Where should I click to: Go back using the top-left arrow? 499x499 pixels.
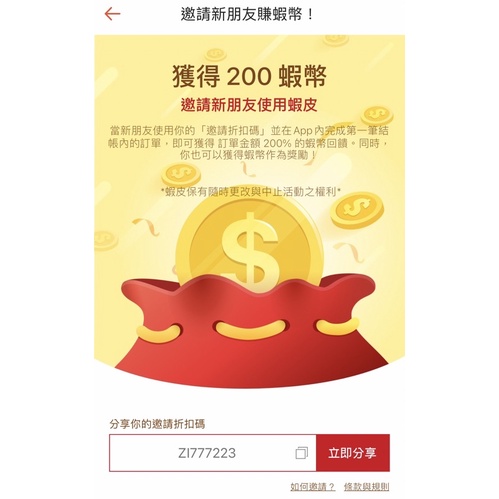coord(112,14)
